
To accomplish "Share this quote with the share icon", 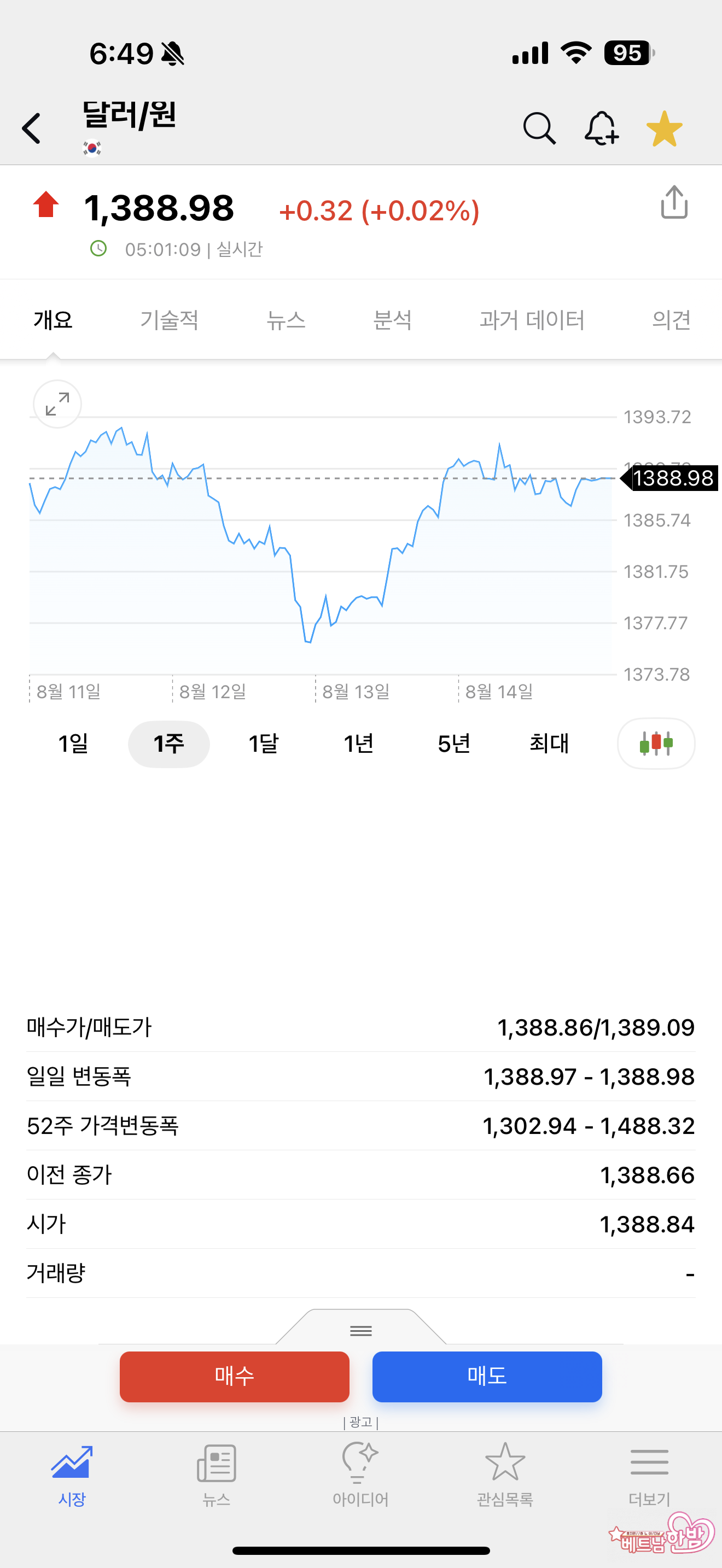I will pos(674,202).
